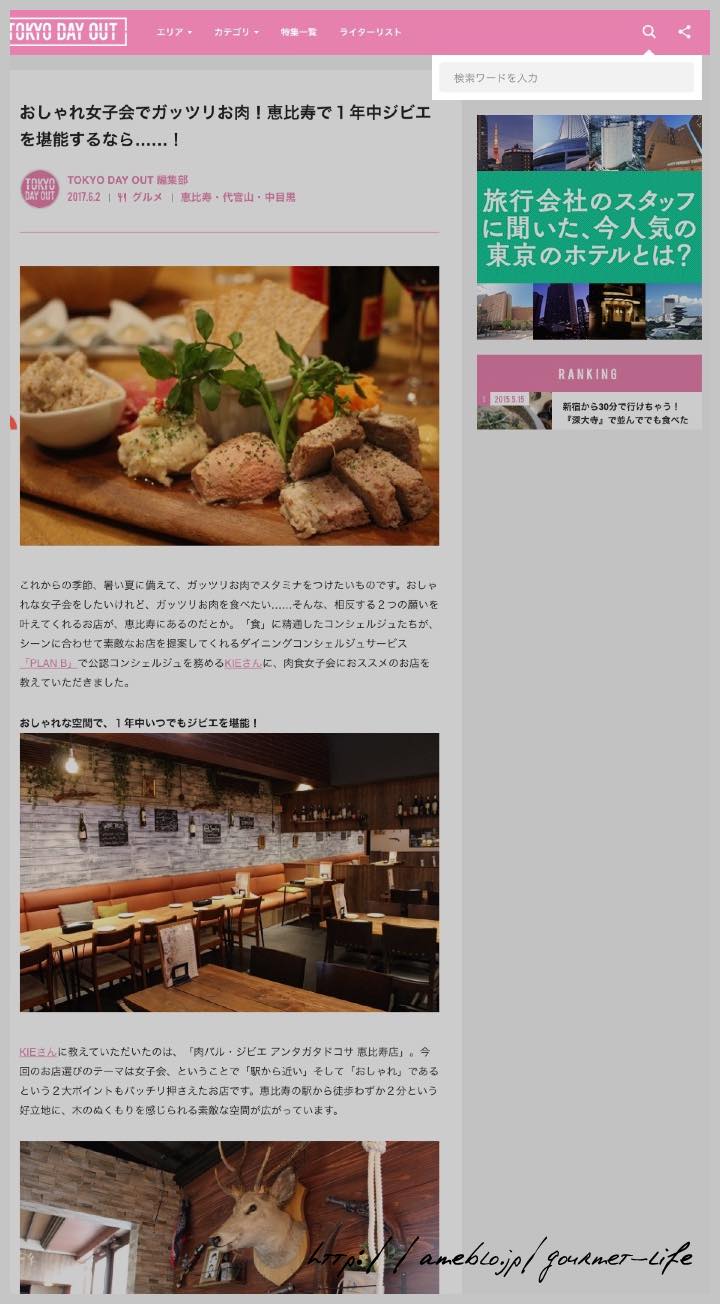
Task: Select the 恵比寿・代官山・中目黒 area tag
Action: pos(238,198)
